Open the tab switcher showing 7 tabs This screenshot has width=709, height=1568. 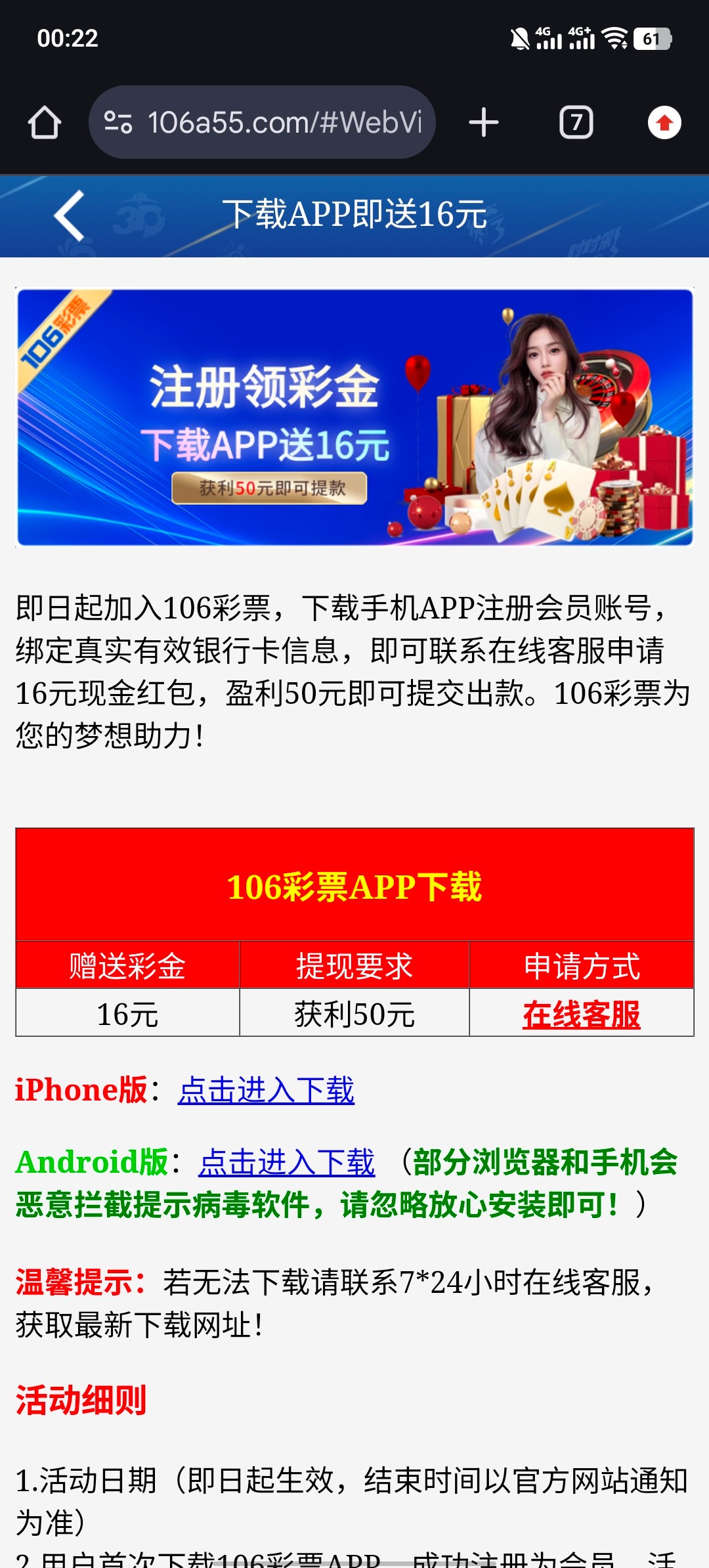point(576,123)
